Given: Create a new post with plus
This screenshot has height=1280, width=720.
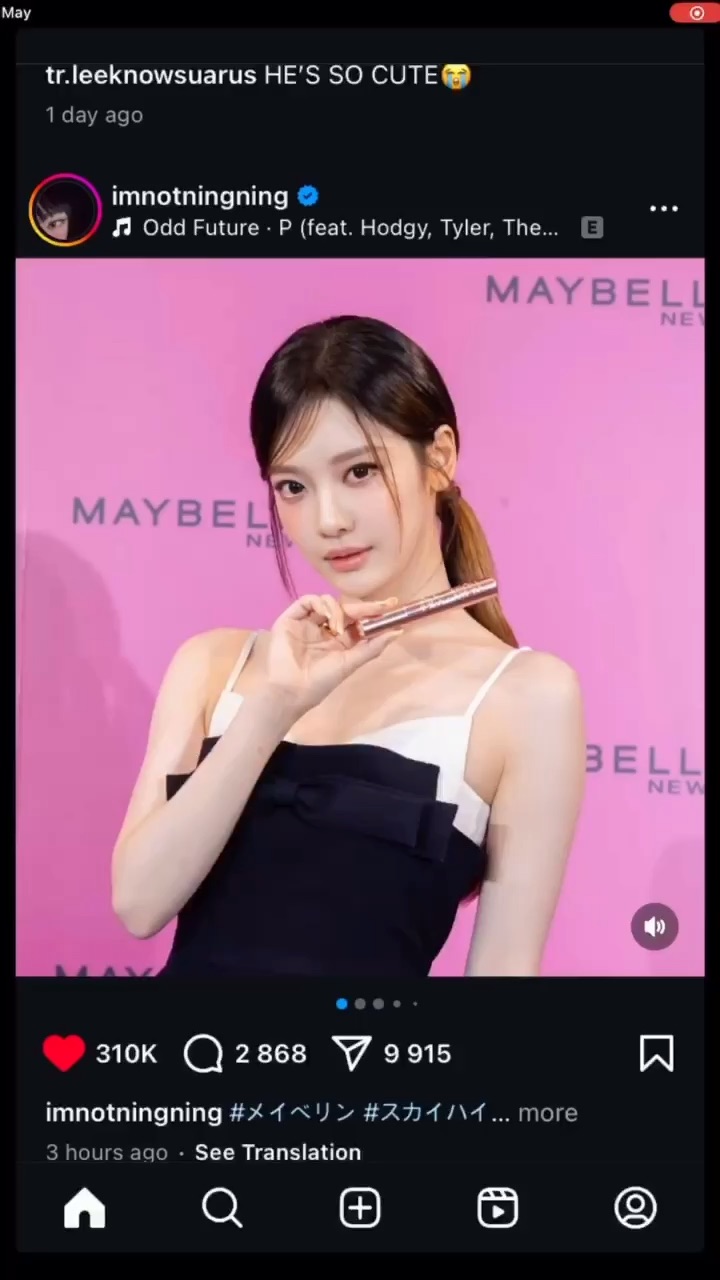Looking at the screenshot, I should [360, 1208].
